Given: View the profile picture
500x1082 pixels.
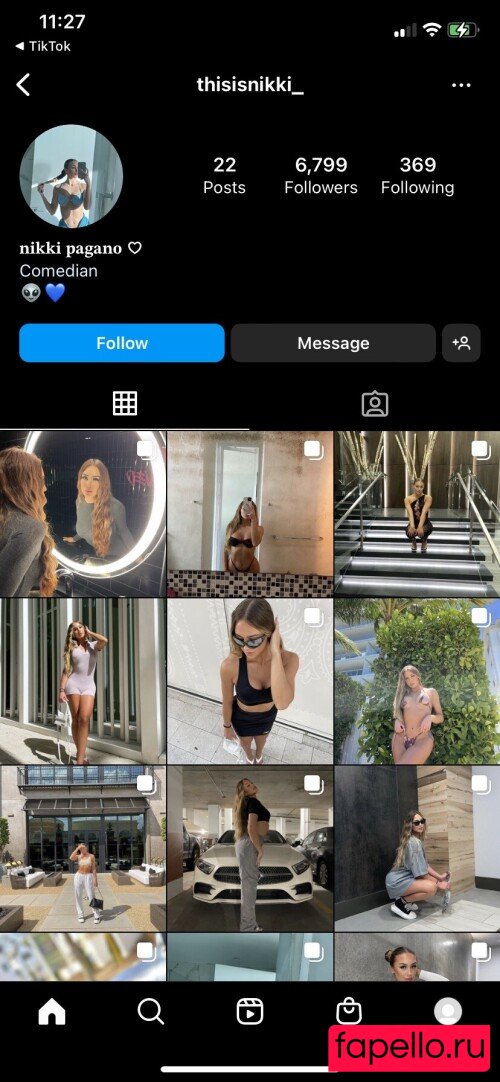Looking at the screenshot, I should [x=71, y=176].
